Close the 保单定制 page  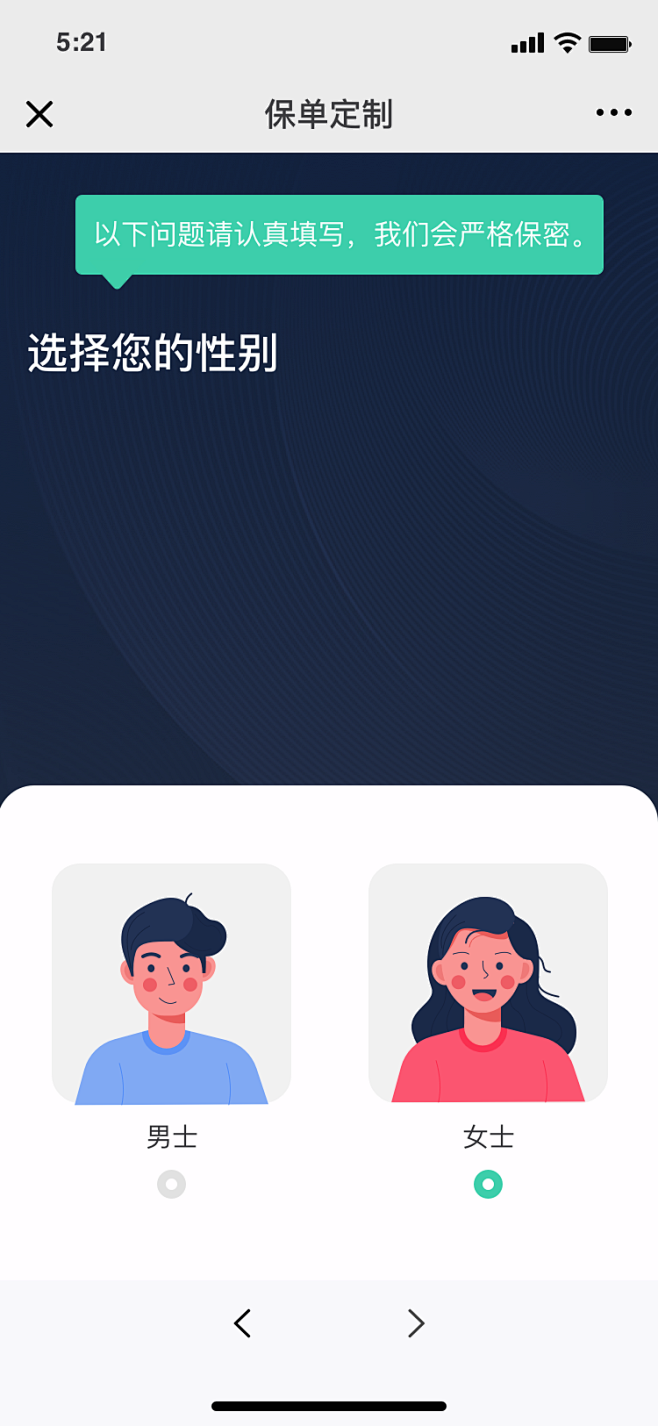pos(39,114)
